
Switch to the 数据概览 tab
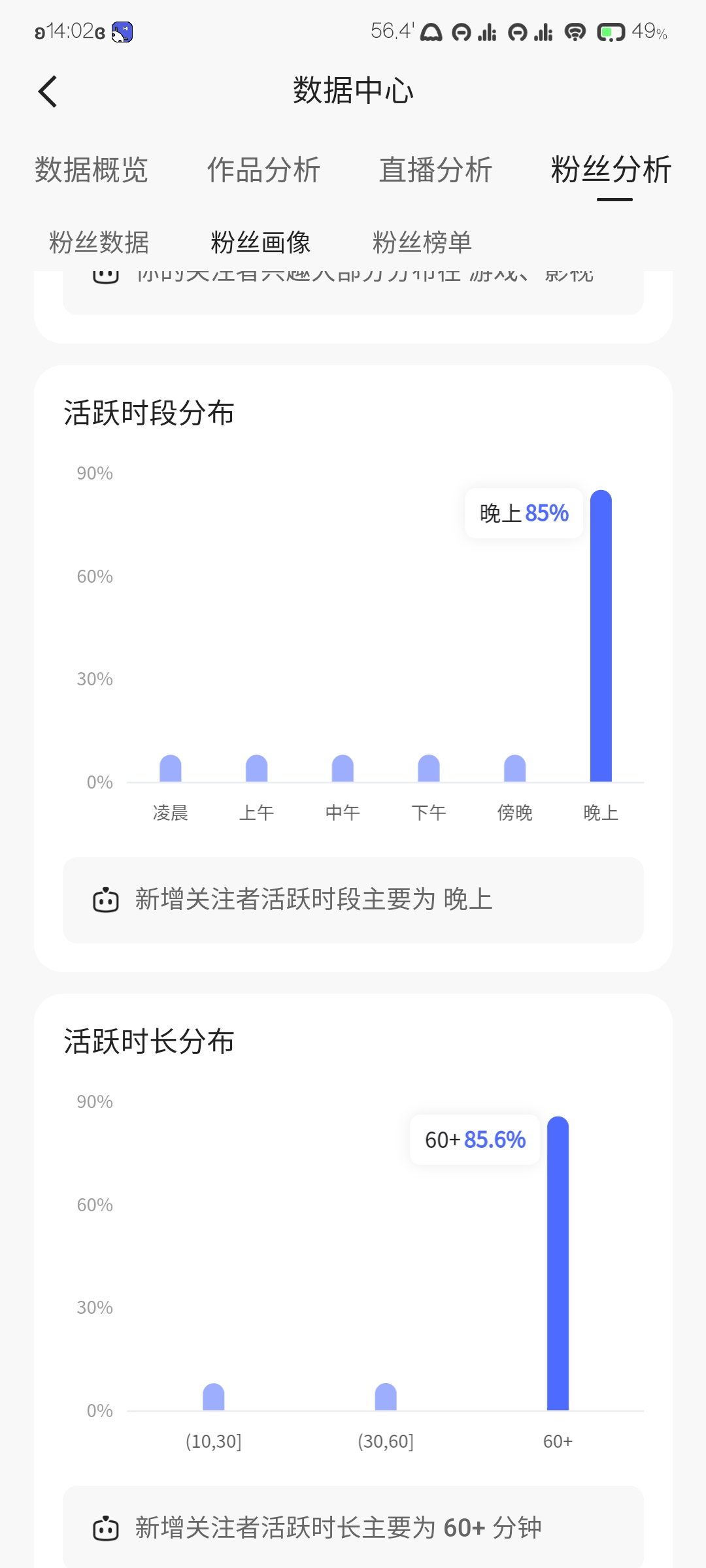pyautogui.click(x=92, y=170)
